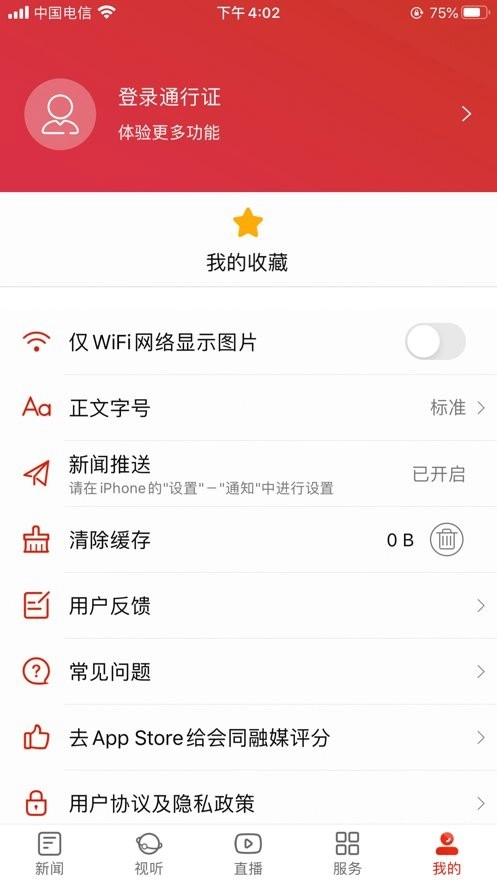The height and width of the screenshot is (883, 497).
Task: Switch to the 服务 tab
Action: (347, 854)
